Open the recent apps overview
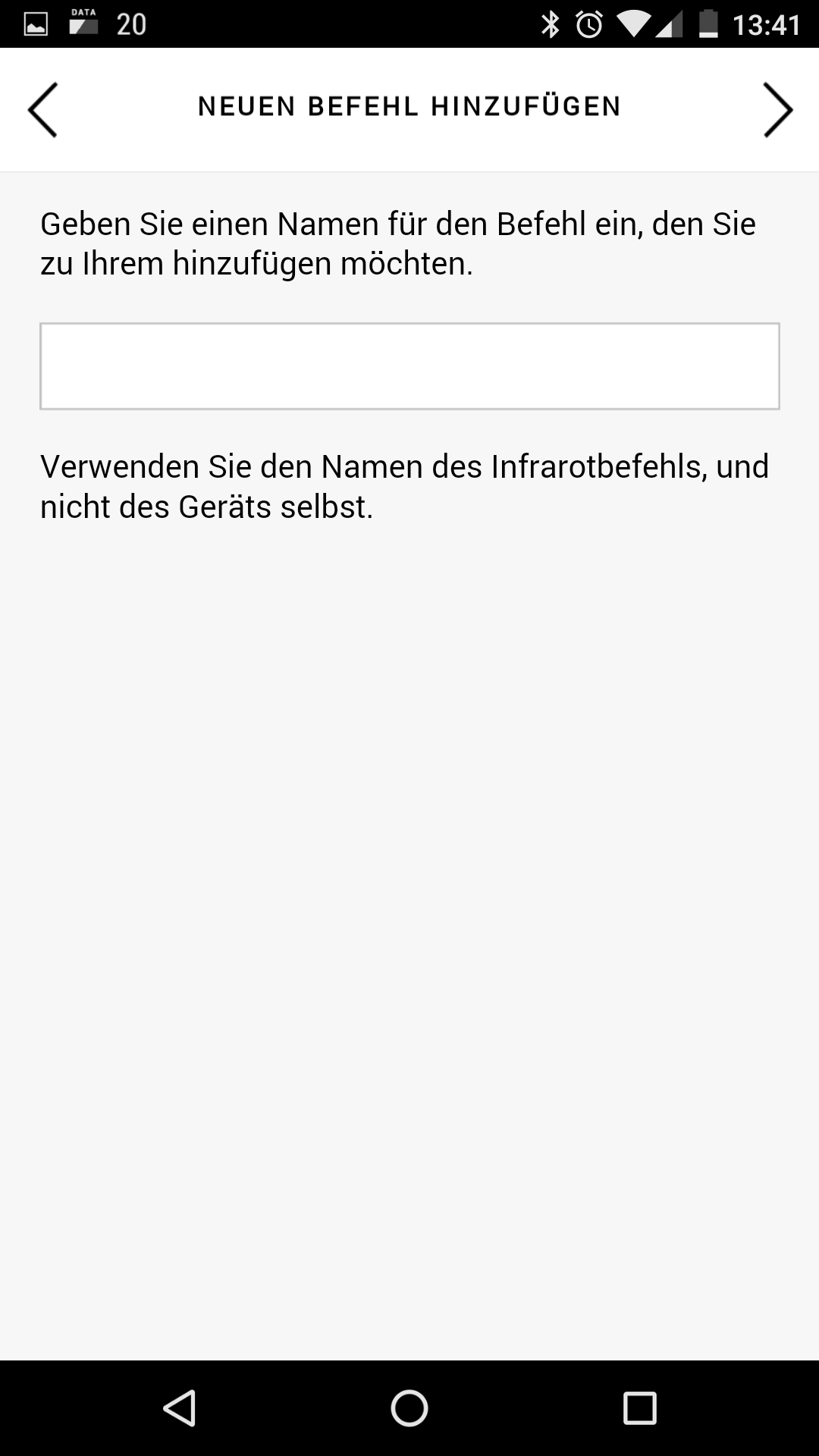Screen dimensions: 819x1456 639,1408
